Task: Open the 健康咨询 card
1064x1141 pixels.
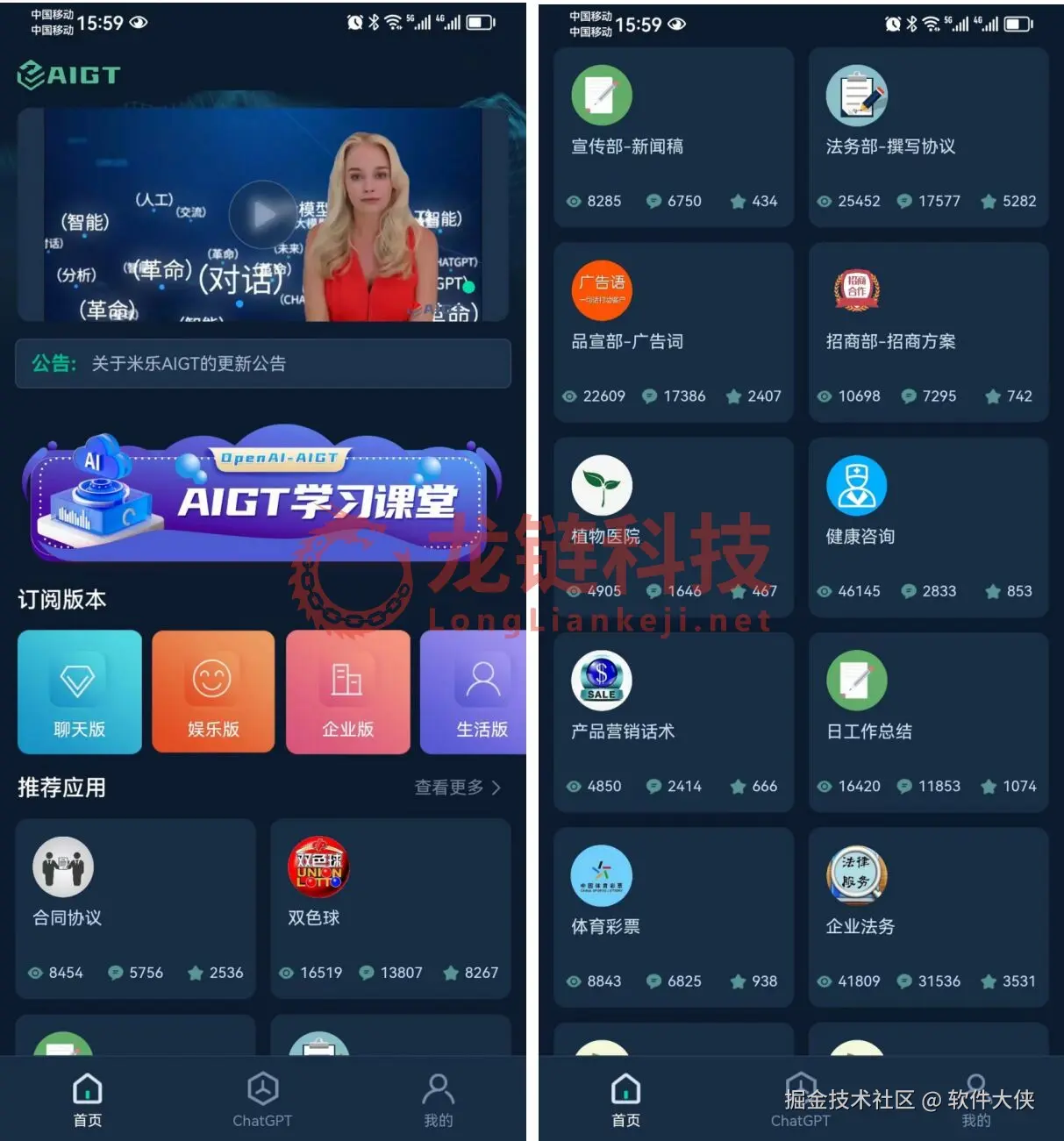Action: (x=928, y=526)
